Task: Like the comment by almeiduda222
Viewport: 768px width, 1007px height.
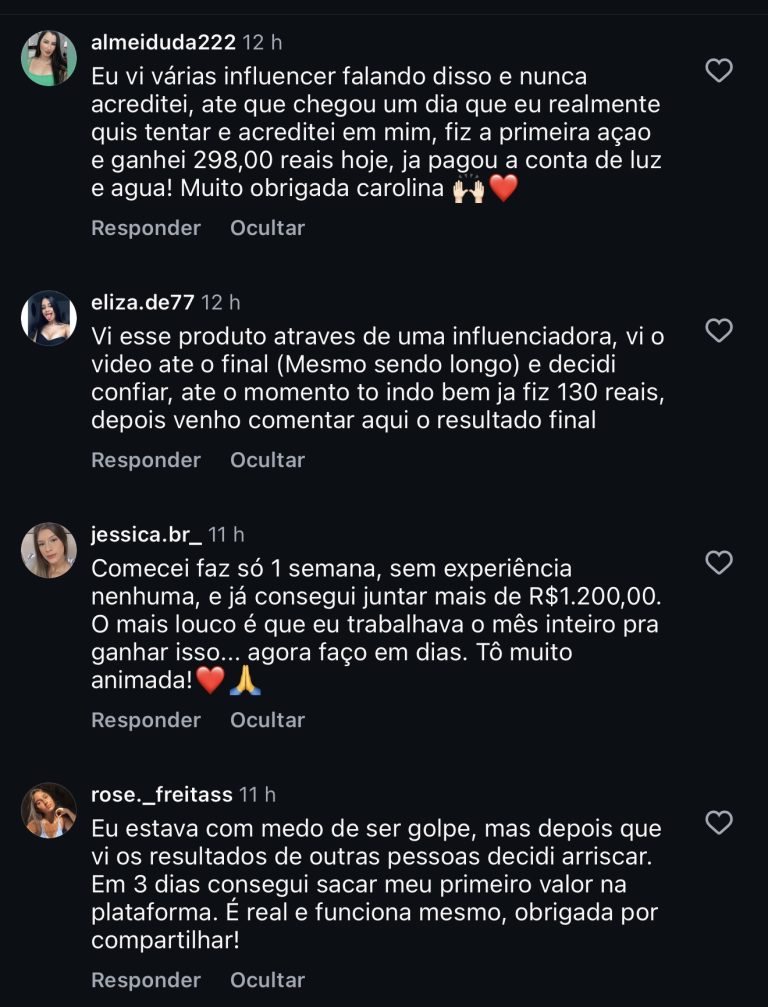Action: pos(718,69)
